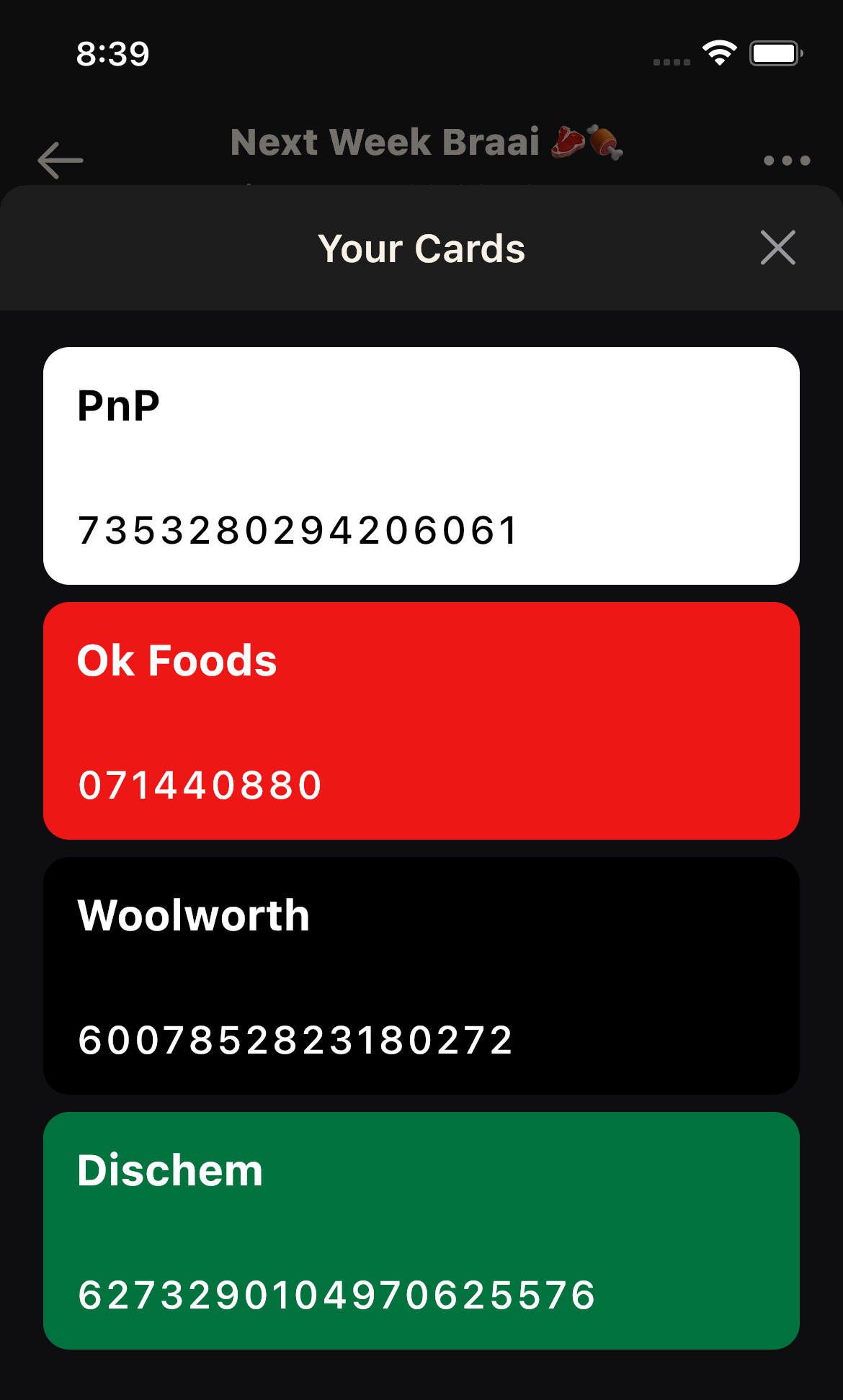Select the Ok Foods card

[x=421, y=721]
